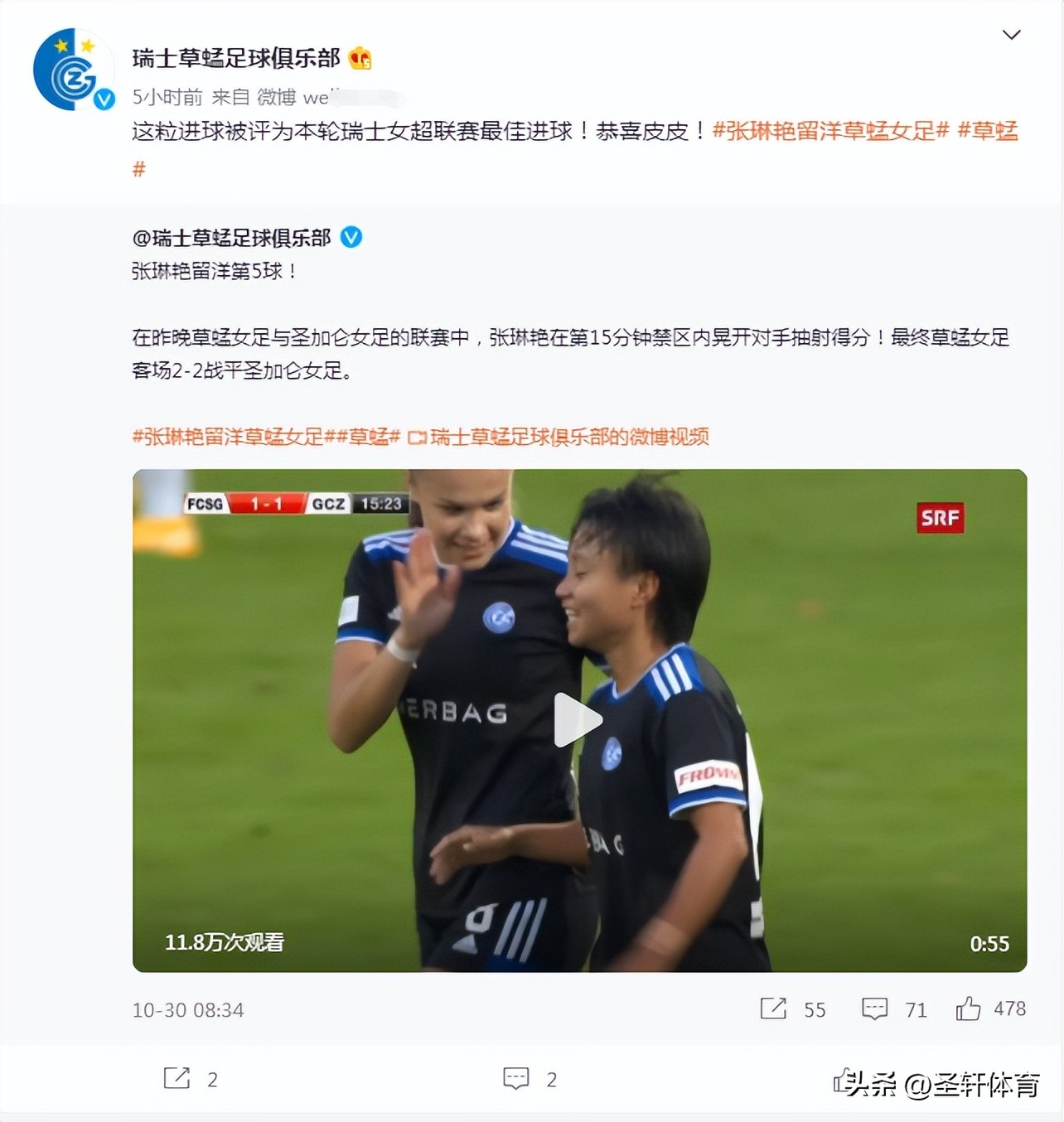Play the video with the center play button

pos(575,720)
